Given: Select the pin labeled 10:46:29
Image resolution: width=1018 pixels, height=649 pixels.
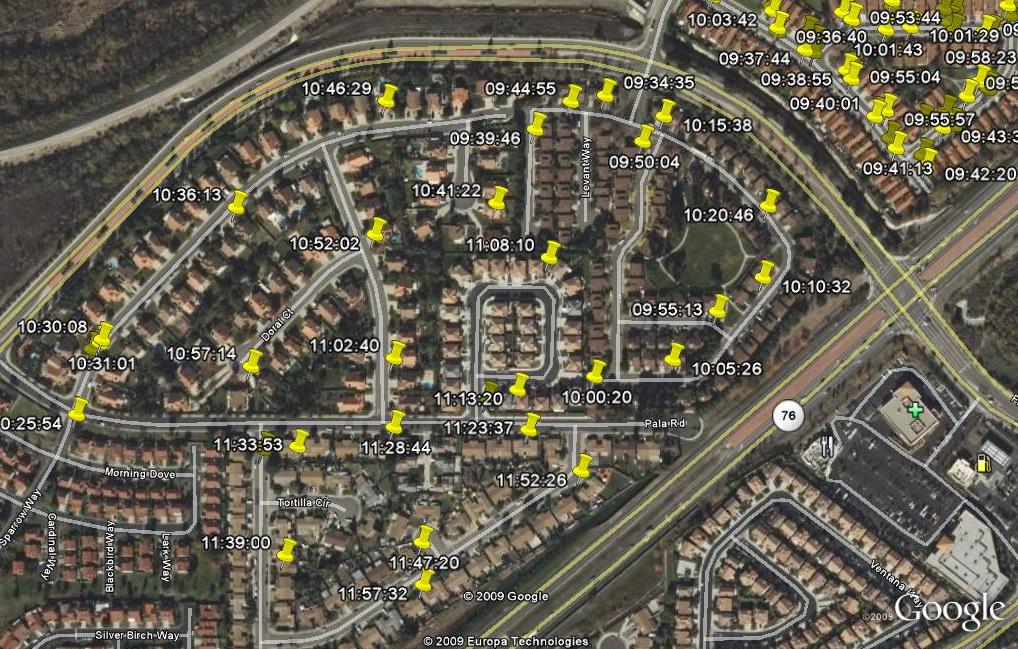Looking at the screenshot, I should pyautogui.click(x=387, y=96).
